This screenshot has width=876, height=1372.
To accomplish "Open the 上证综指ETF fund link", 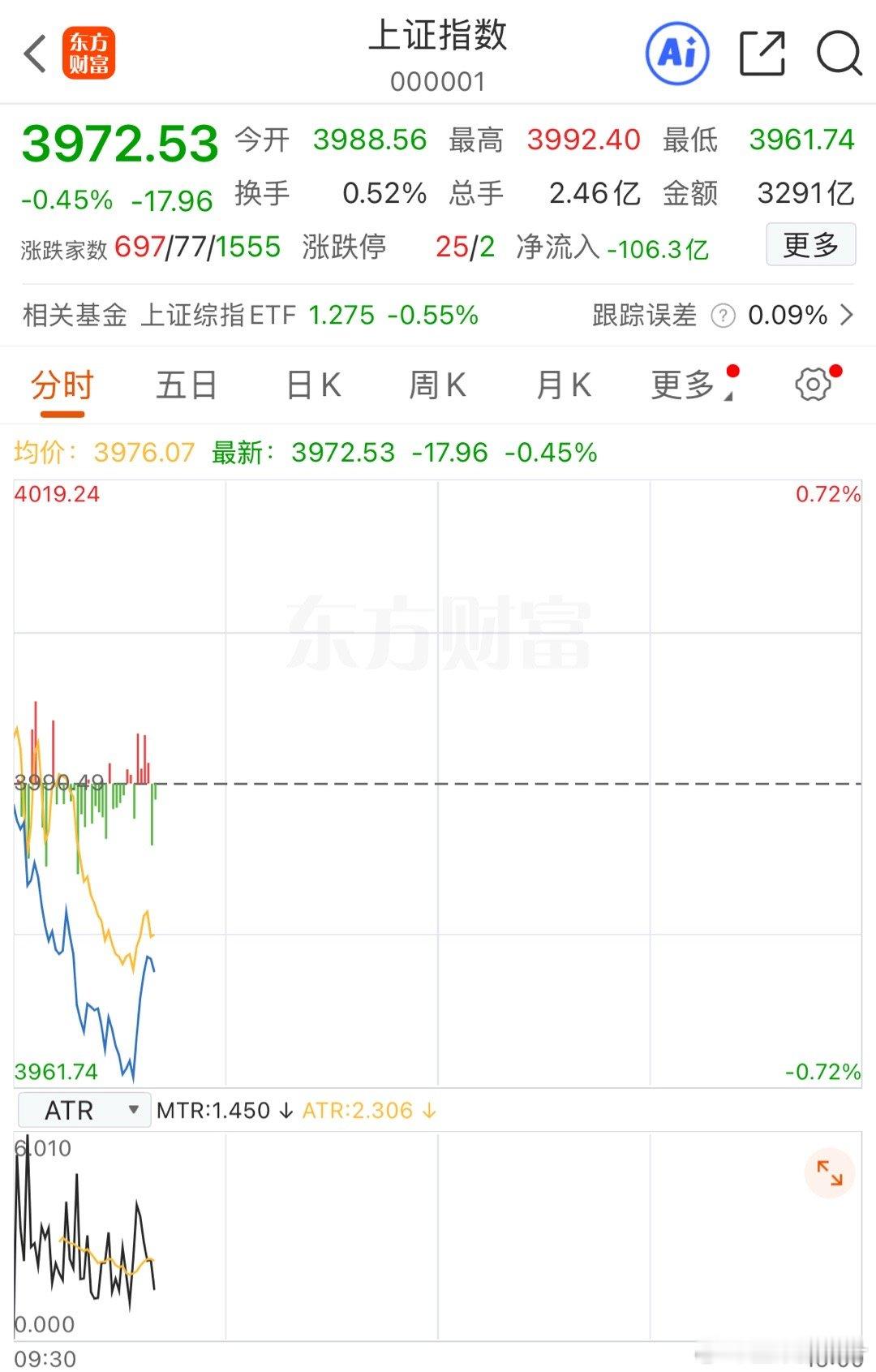I will point(218,316).
